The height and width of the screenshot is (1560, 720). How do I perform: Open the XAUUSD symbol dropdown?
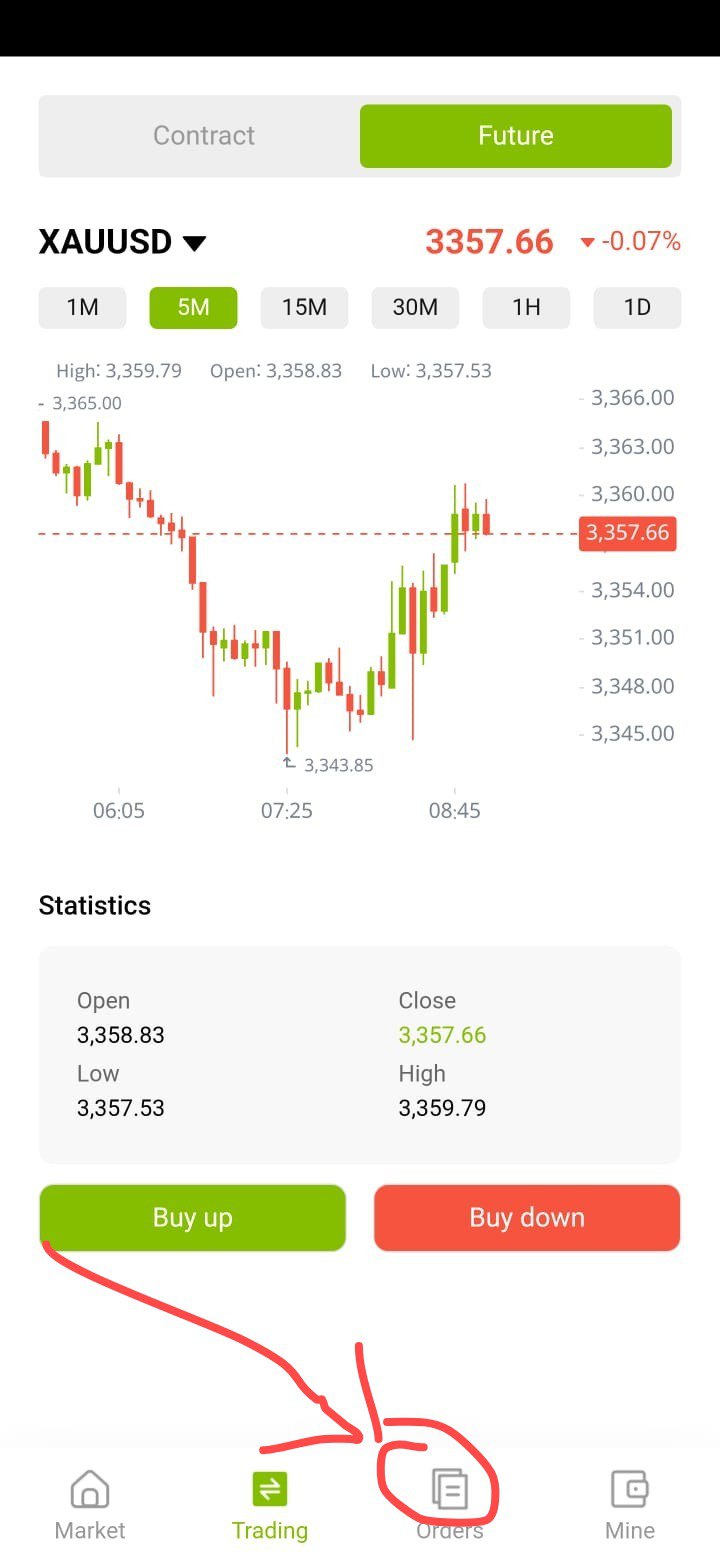click(x=122, y=242)
